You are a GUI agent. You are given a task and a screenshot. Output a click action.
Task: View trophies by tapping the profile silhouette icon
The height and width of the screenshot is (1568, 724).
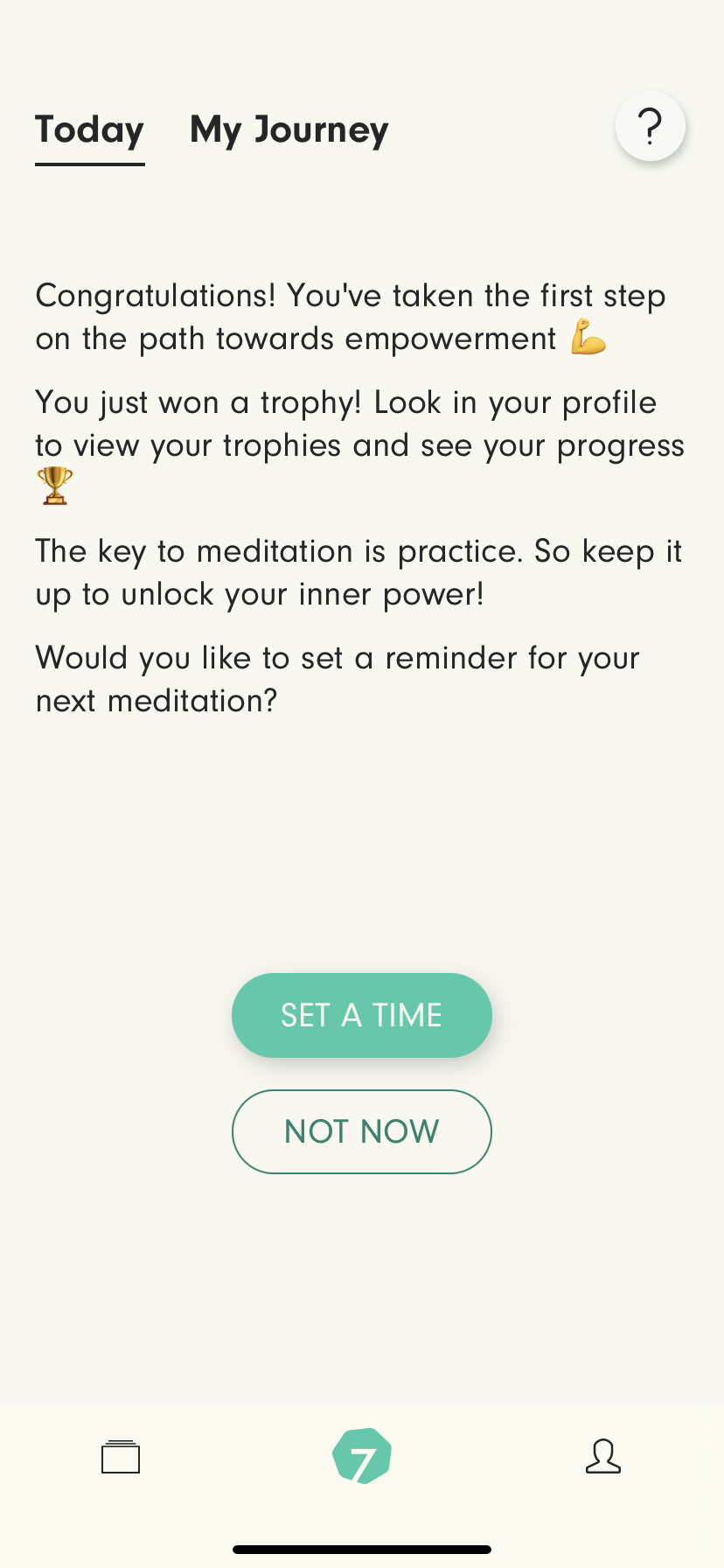(x=603, y=1456)
